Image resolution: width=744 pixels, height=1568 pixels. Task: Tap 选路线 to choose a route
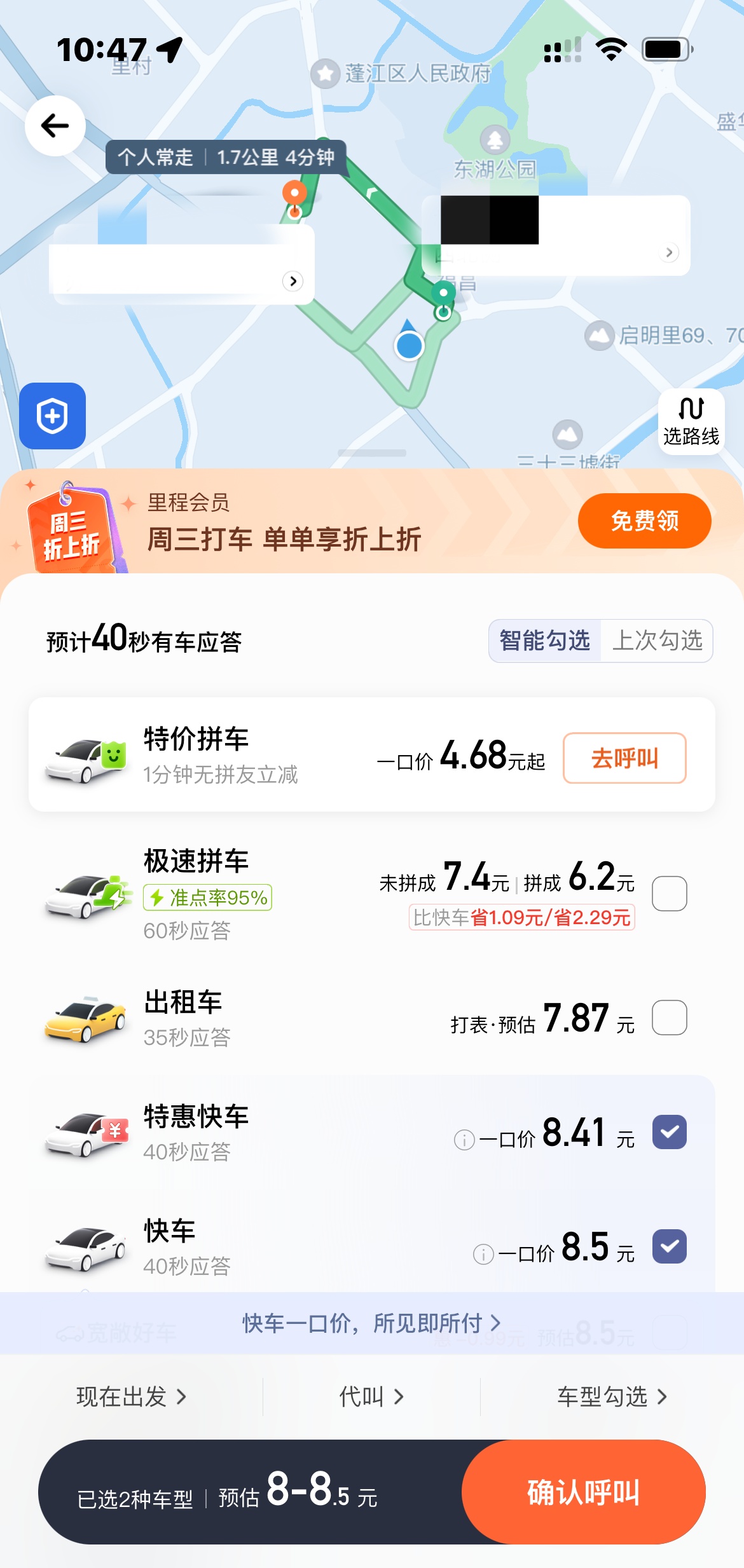coord(691,422)
